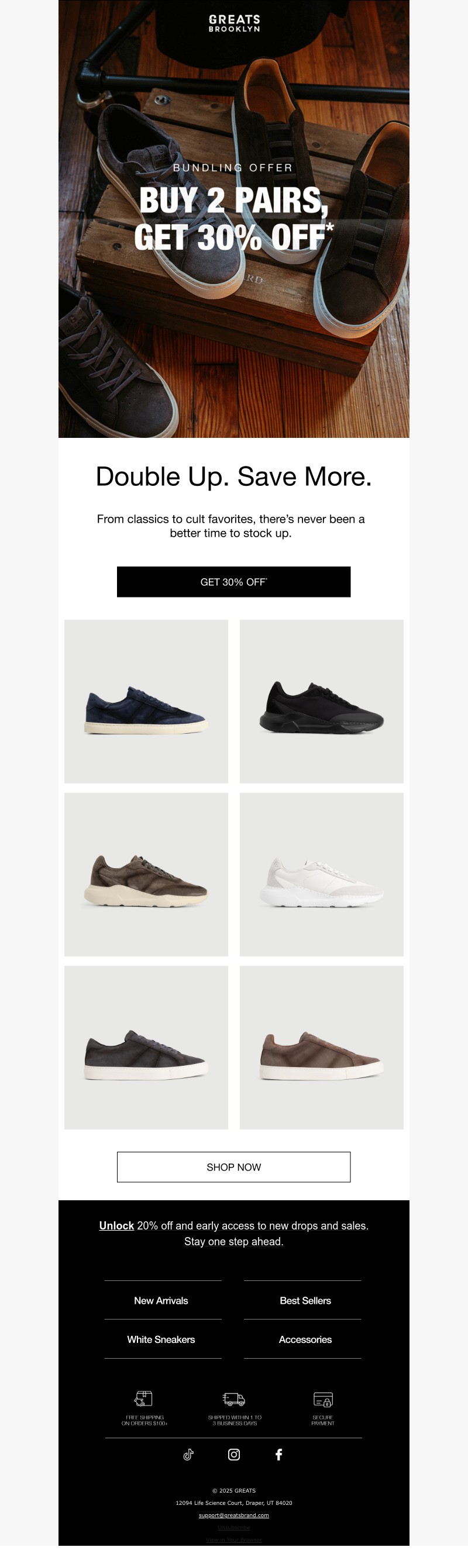Open the navy suede sneaker tile
Viewport: 468px width, 1568px height.
click(x=146, y=701)
